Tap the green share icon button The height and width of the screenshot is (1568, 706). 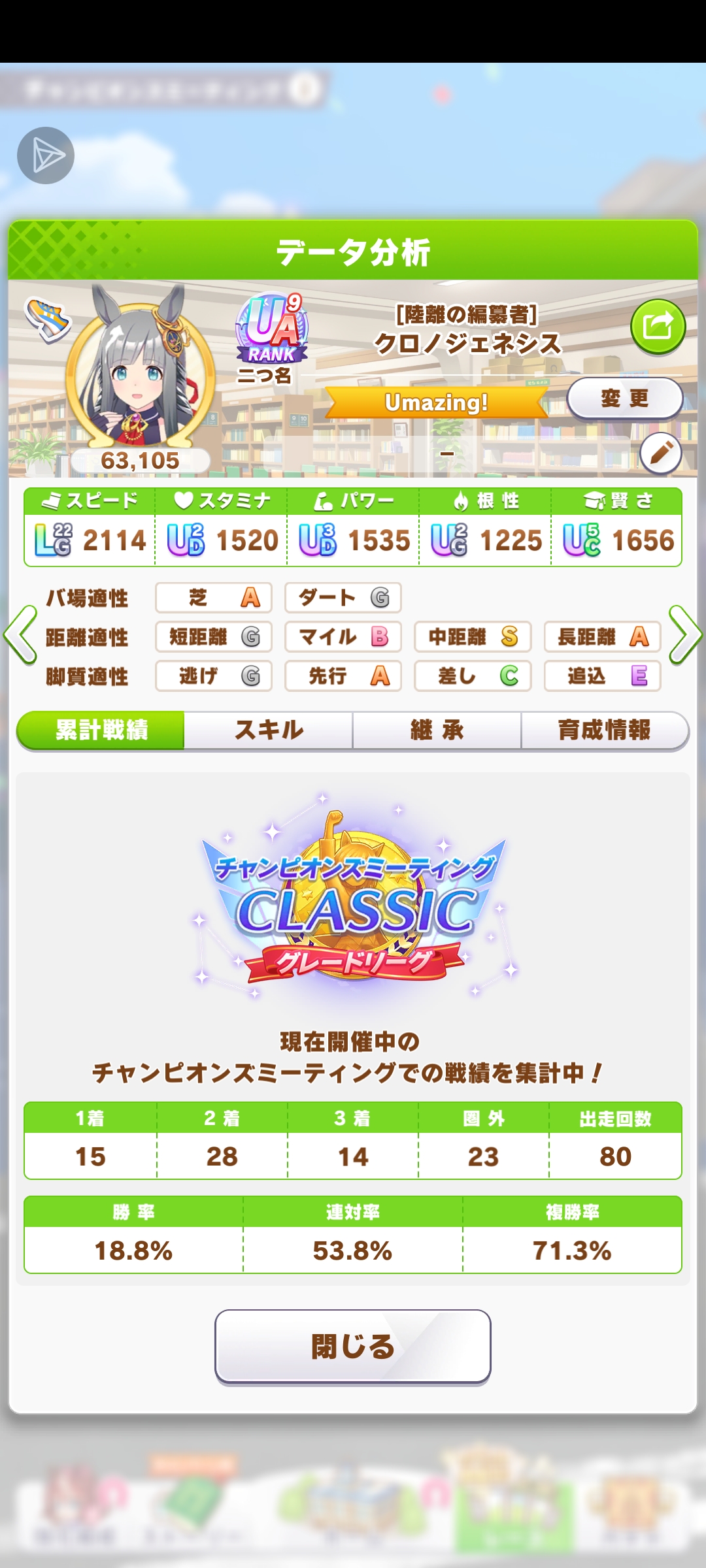point(658,326)
